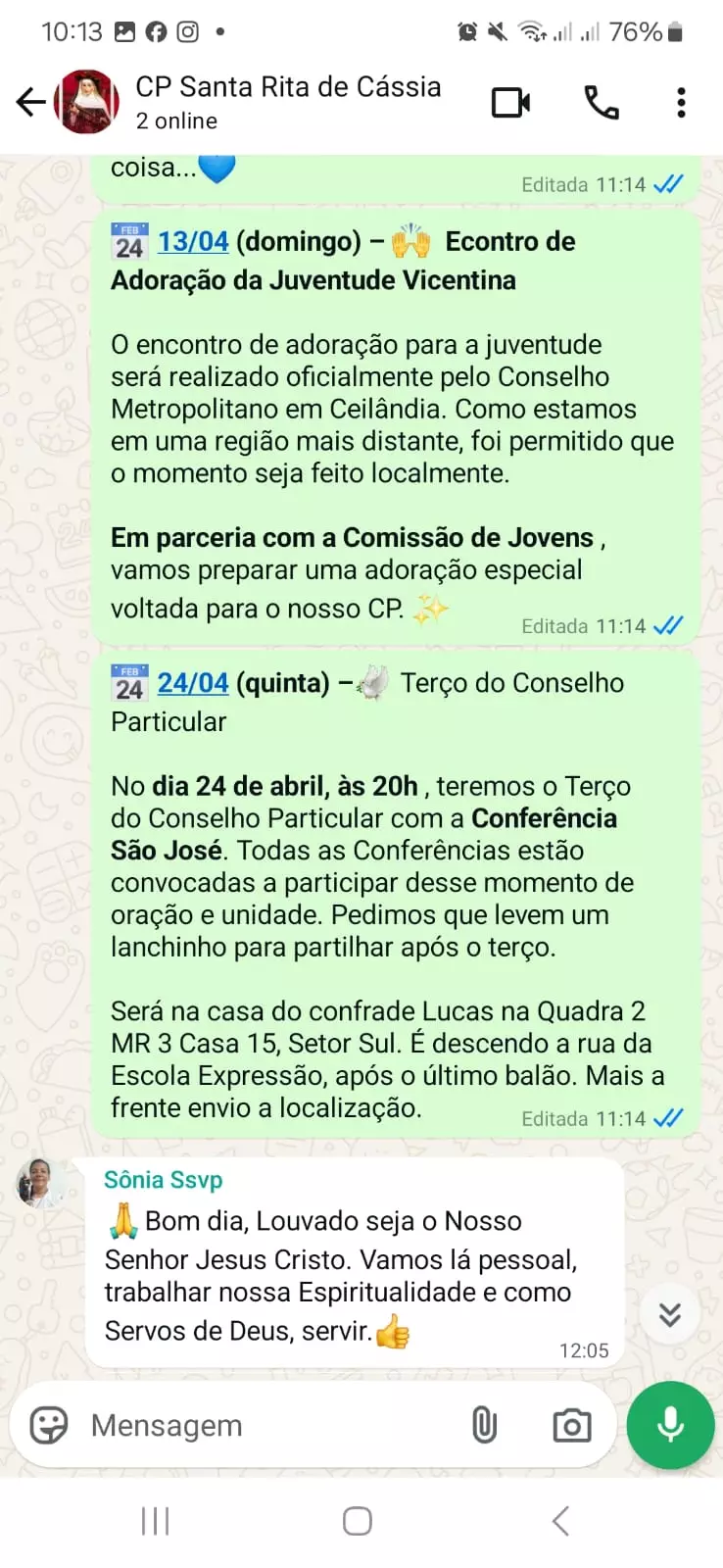Open the emoji picker
Image resolution: width=723 pixels, height=1568 pixels.
coord(48,1425)
